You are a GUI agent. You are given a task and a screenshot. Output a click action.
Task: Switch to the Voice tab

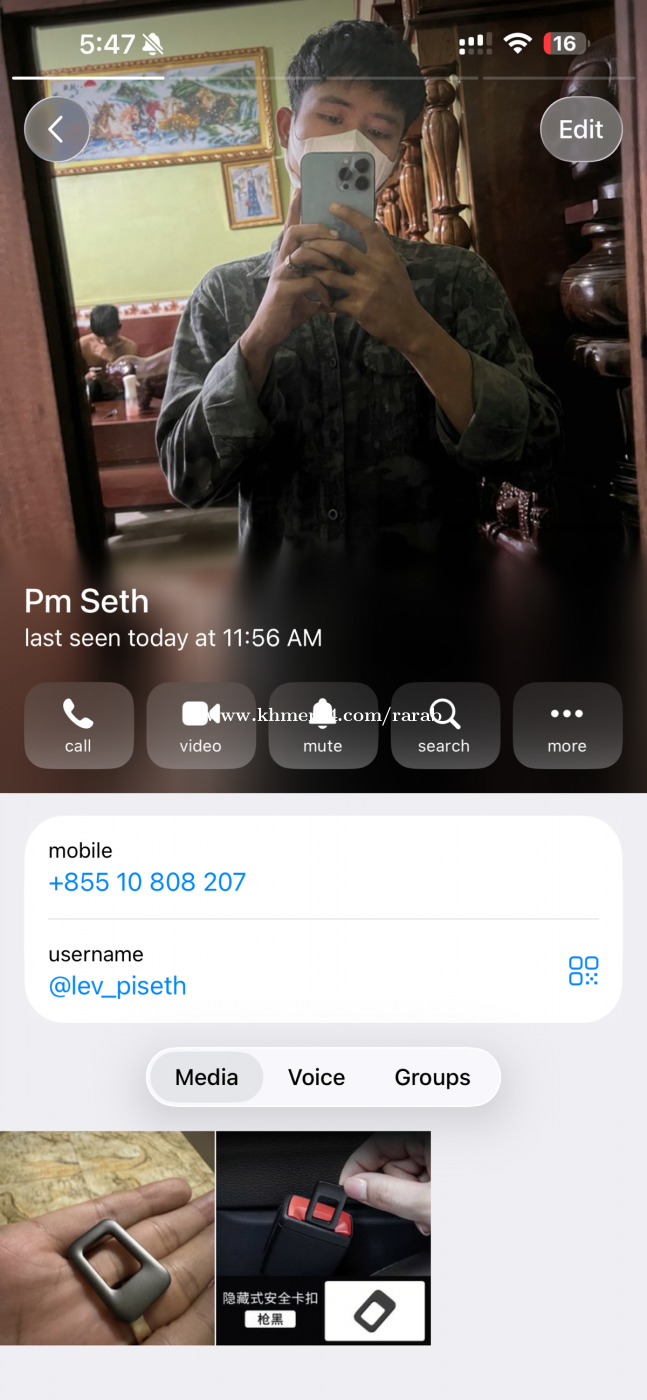click(x=316, y=1077)
